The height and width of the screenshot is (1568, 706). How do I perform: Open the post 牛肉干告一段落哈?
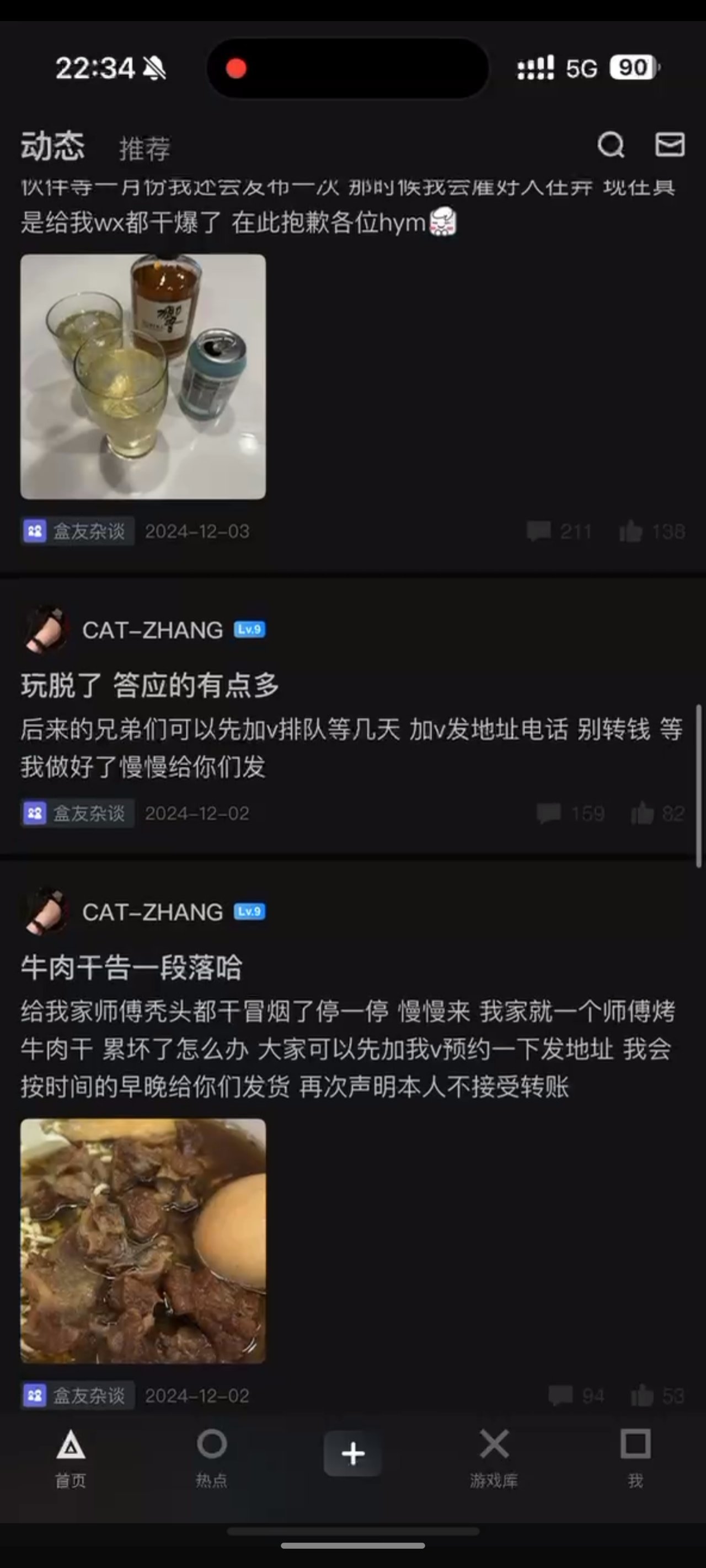tap(132, 968)
